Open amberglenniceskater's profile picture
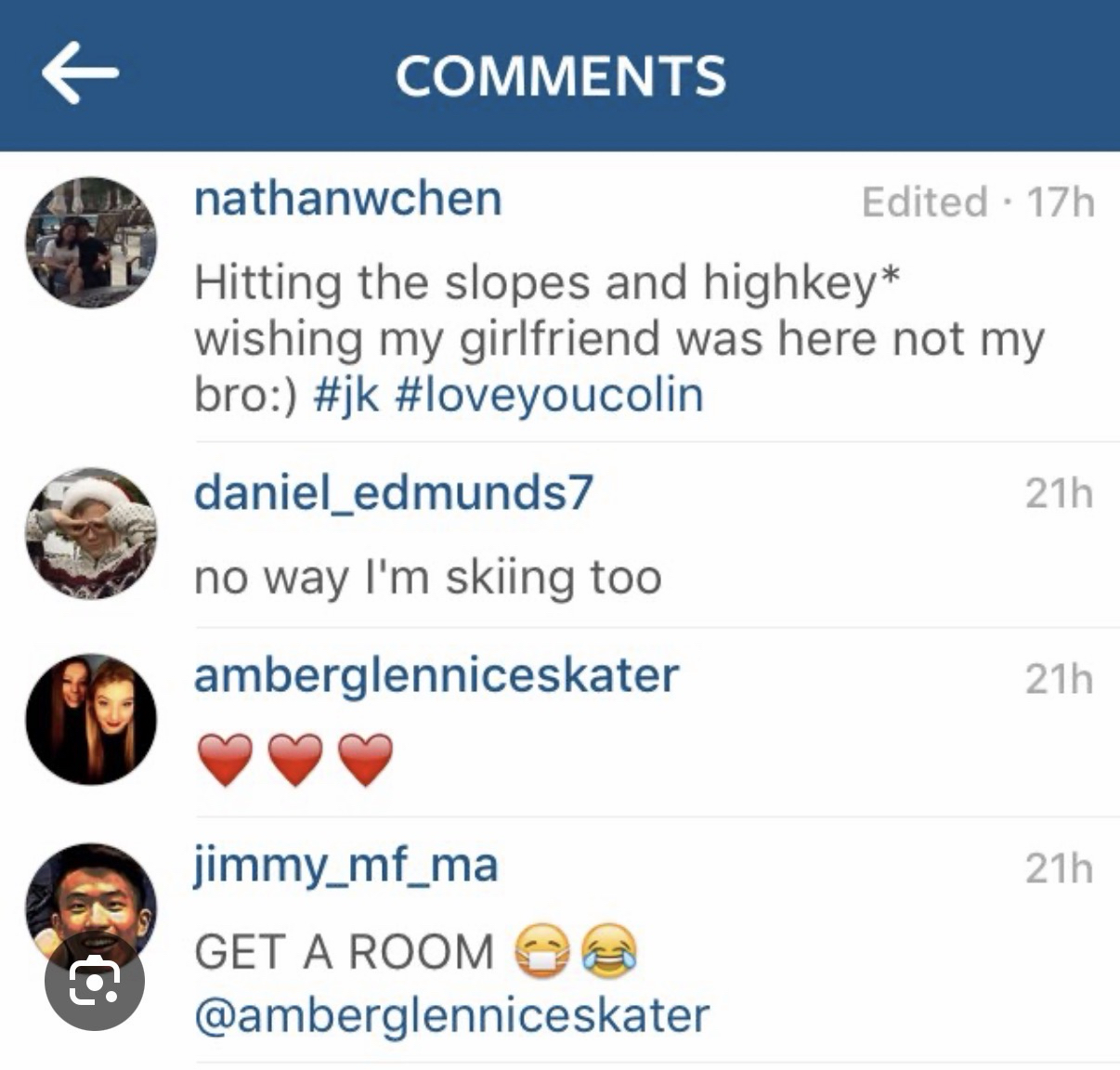 tap(91, 719)
